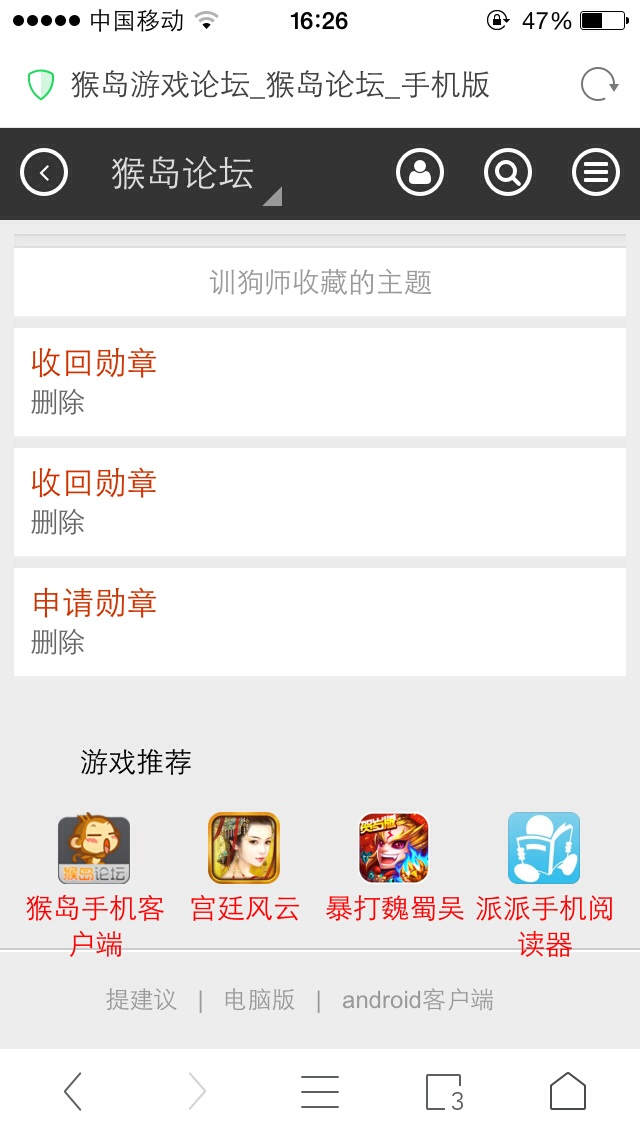Open the forum hamburger menu icon

(x=596, y=172)
